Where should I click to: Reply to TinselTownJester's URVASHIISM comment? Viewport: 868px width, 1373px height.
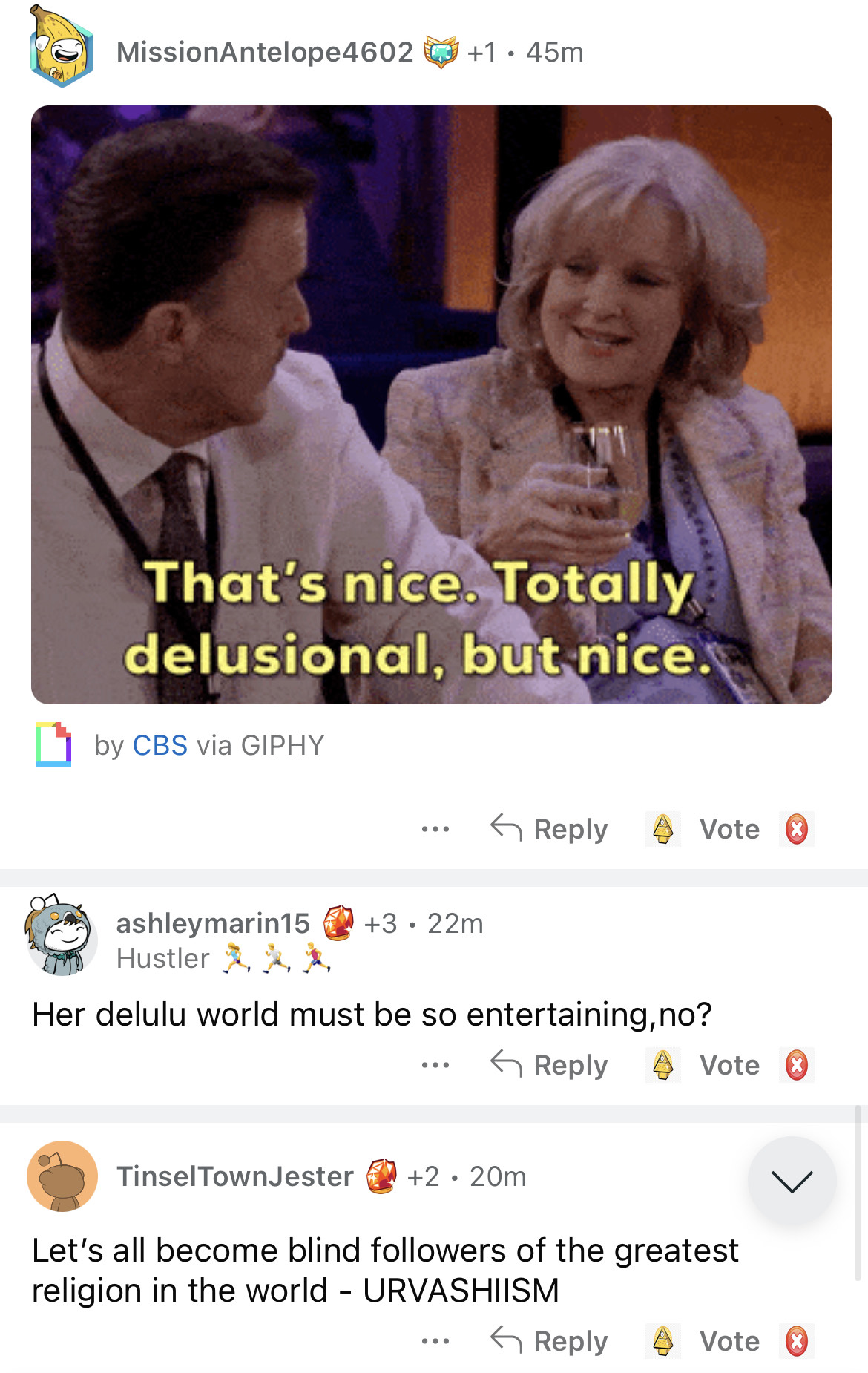550,1341
